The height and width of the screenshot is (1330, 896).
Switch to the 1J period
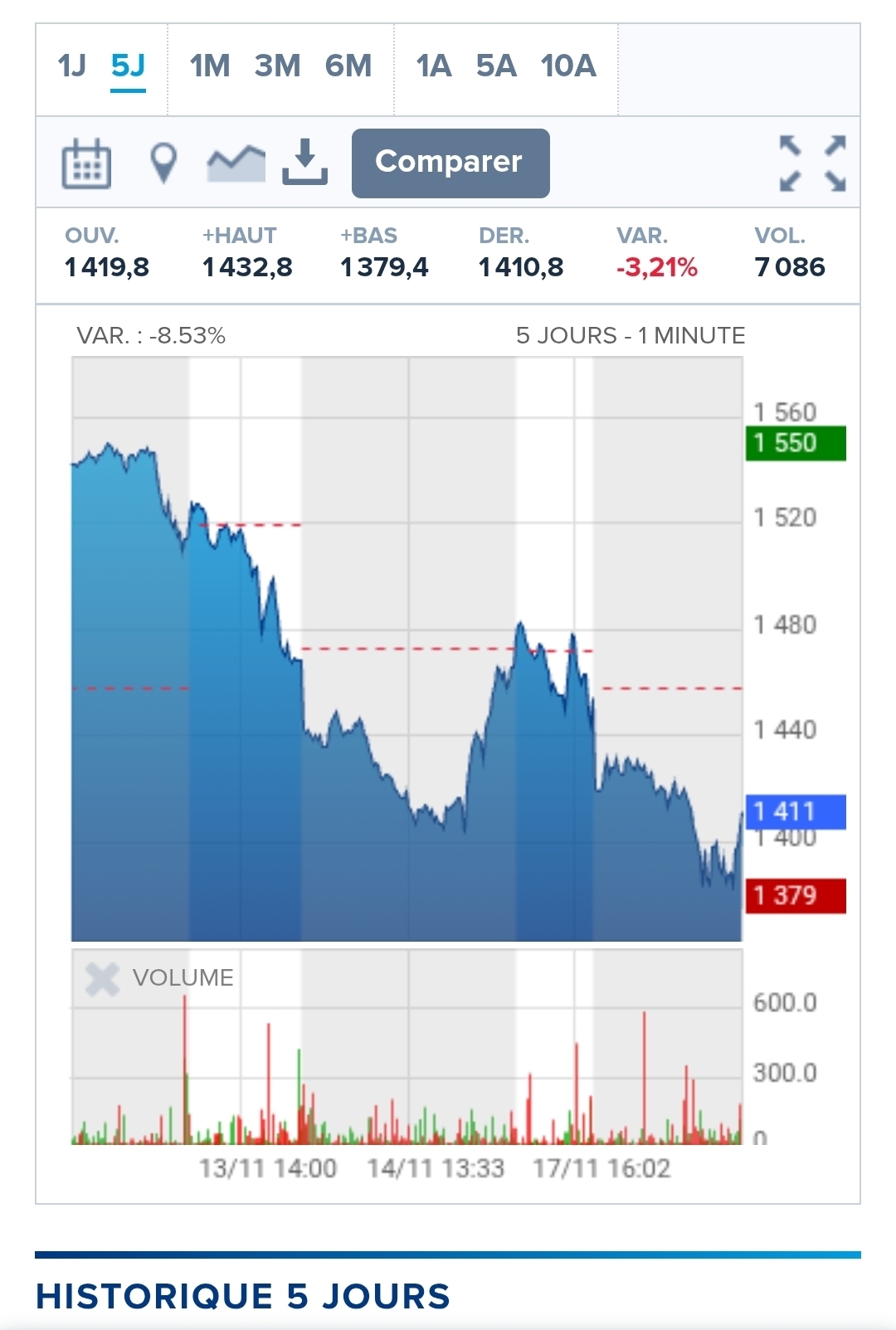pyautogui.click(x=72, y=66)
